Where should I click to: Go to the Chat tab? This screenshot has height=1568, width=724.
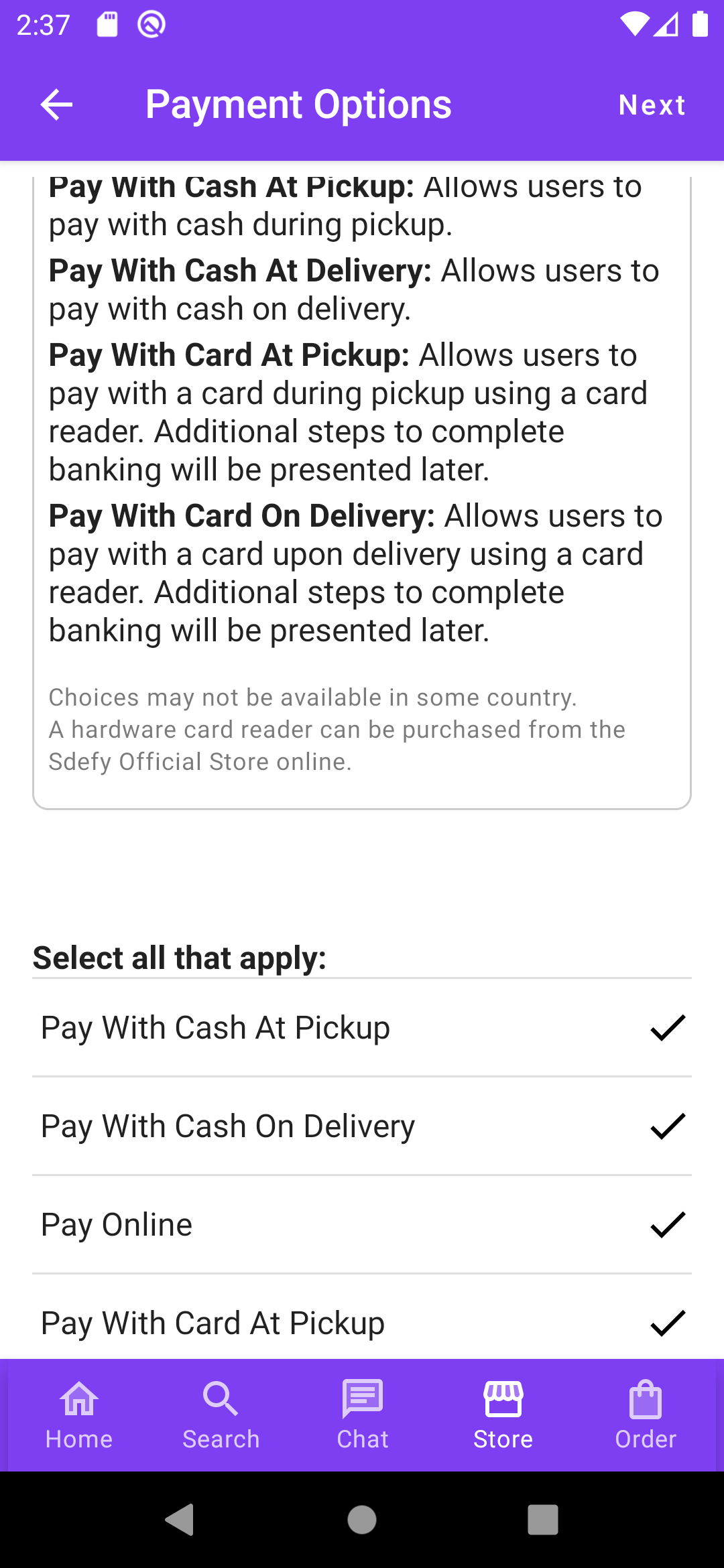tap(362, 1415)
